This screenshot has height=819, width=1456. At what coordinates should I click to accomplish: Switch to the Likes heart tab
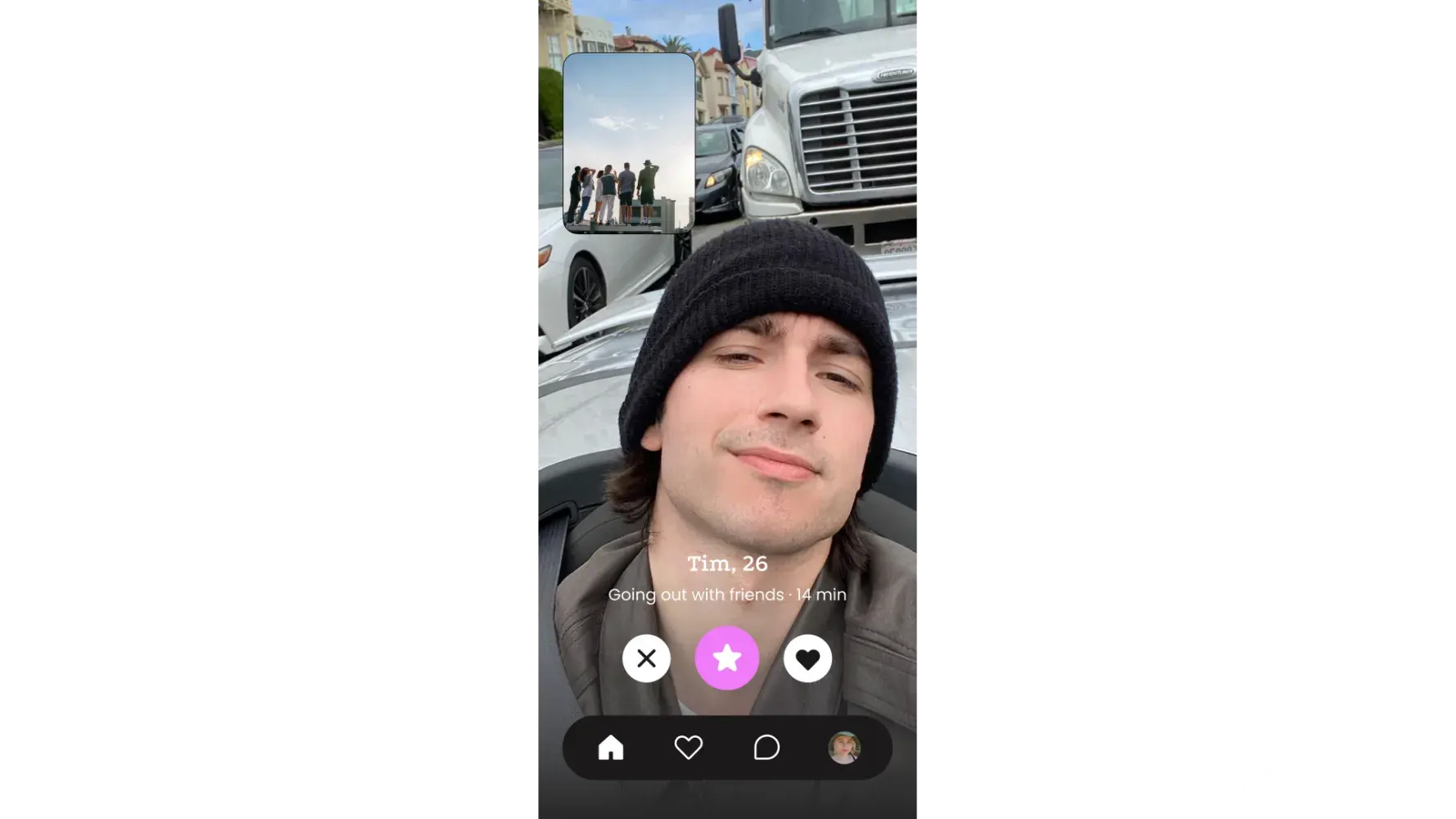coord(688,747)
